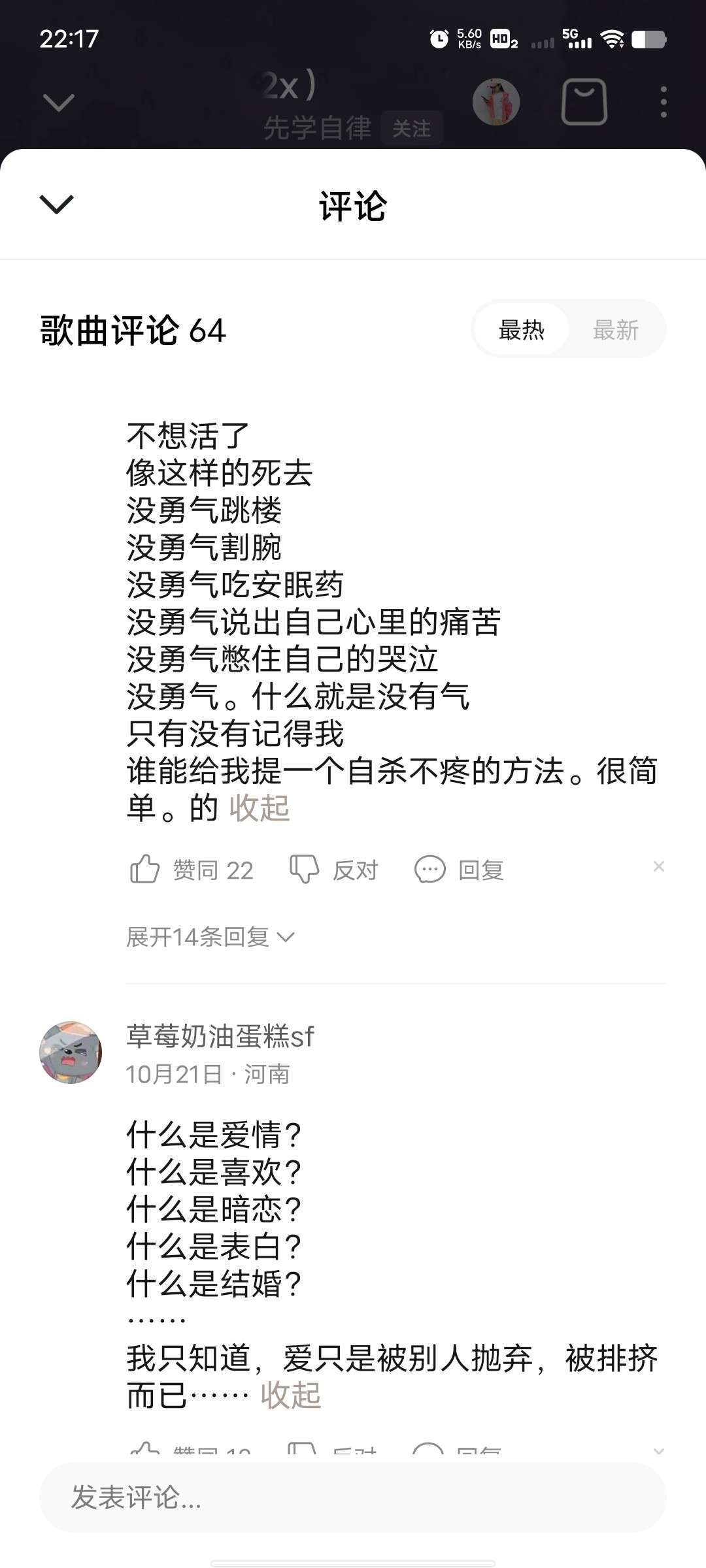This screenshot has height=1568, width=706.
Task: Select the 最热 sorting tab
Action: (521, 330)
